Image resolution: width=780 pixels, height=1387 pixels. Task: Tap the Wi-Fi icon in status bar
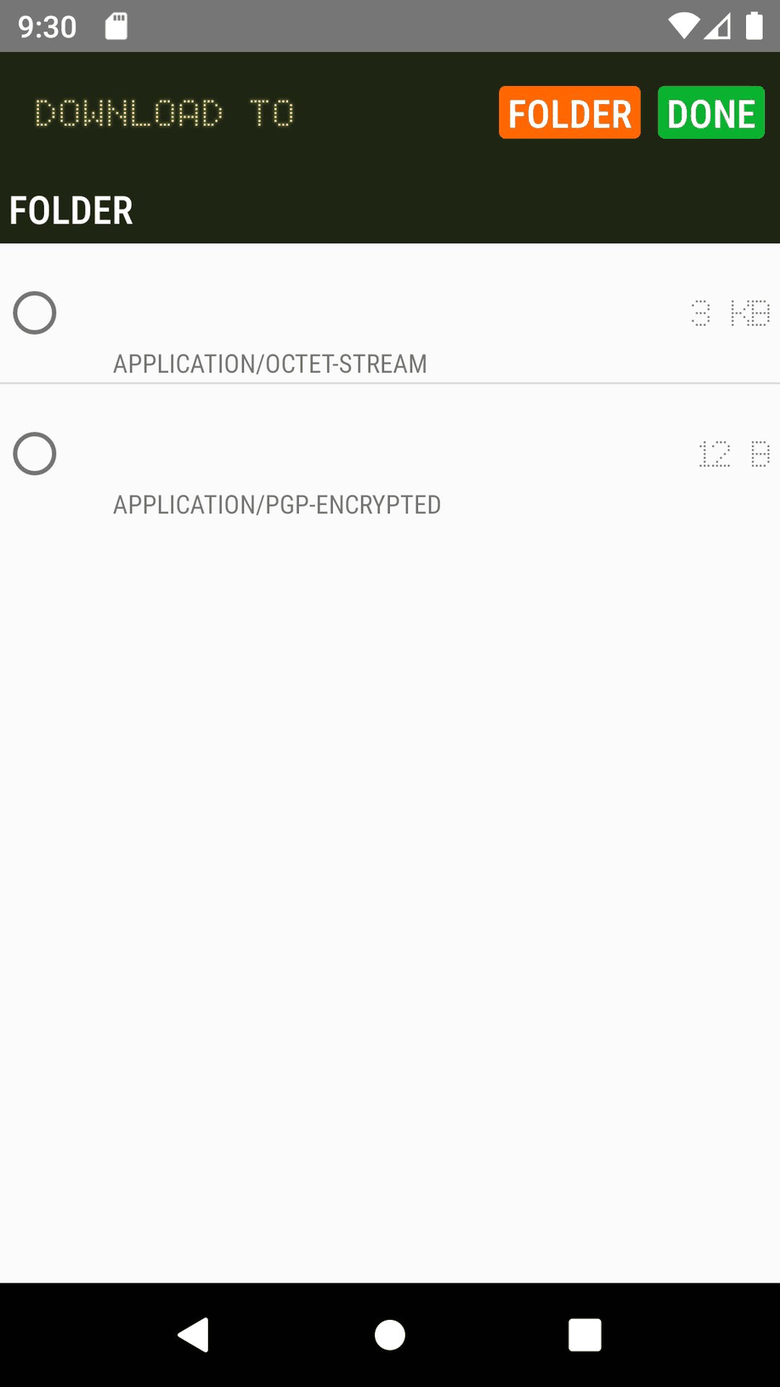(686, 27)
